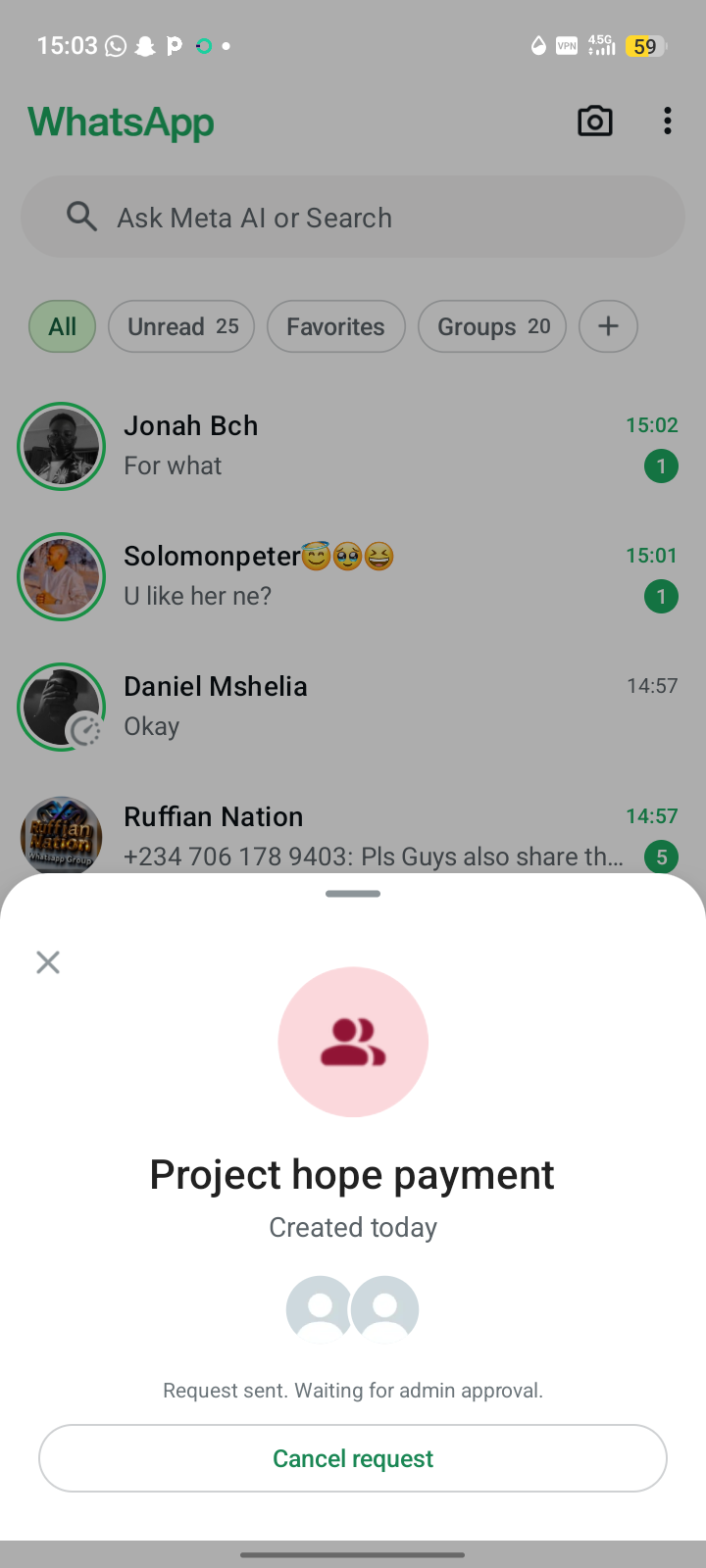The height and width of the screenshot is (1568, 706).
Task: Cancel the group join request
Action: [x=353, y=1458]
